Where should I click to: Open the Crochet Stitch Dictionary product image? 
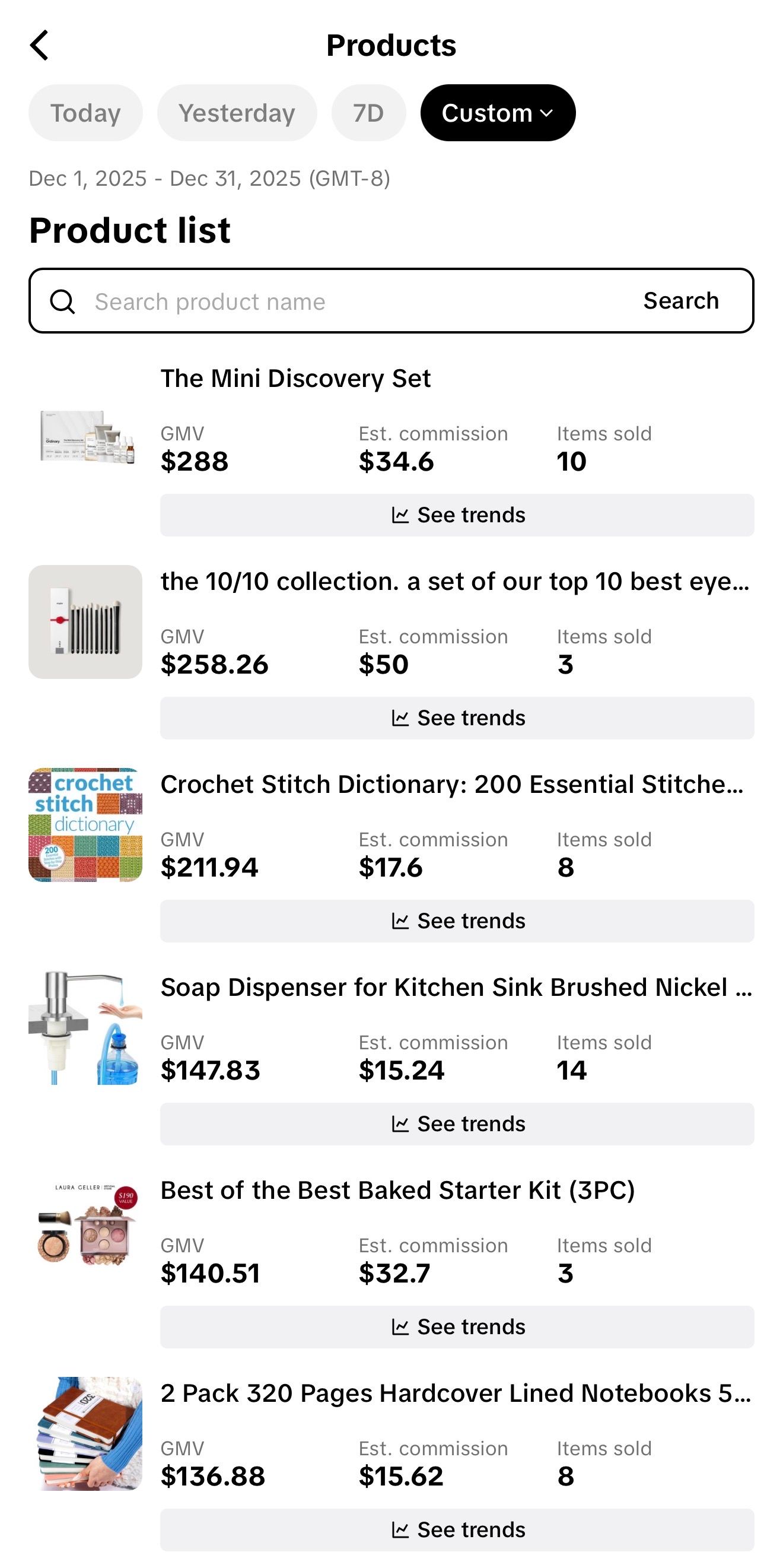pos(85,825)
